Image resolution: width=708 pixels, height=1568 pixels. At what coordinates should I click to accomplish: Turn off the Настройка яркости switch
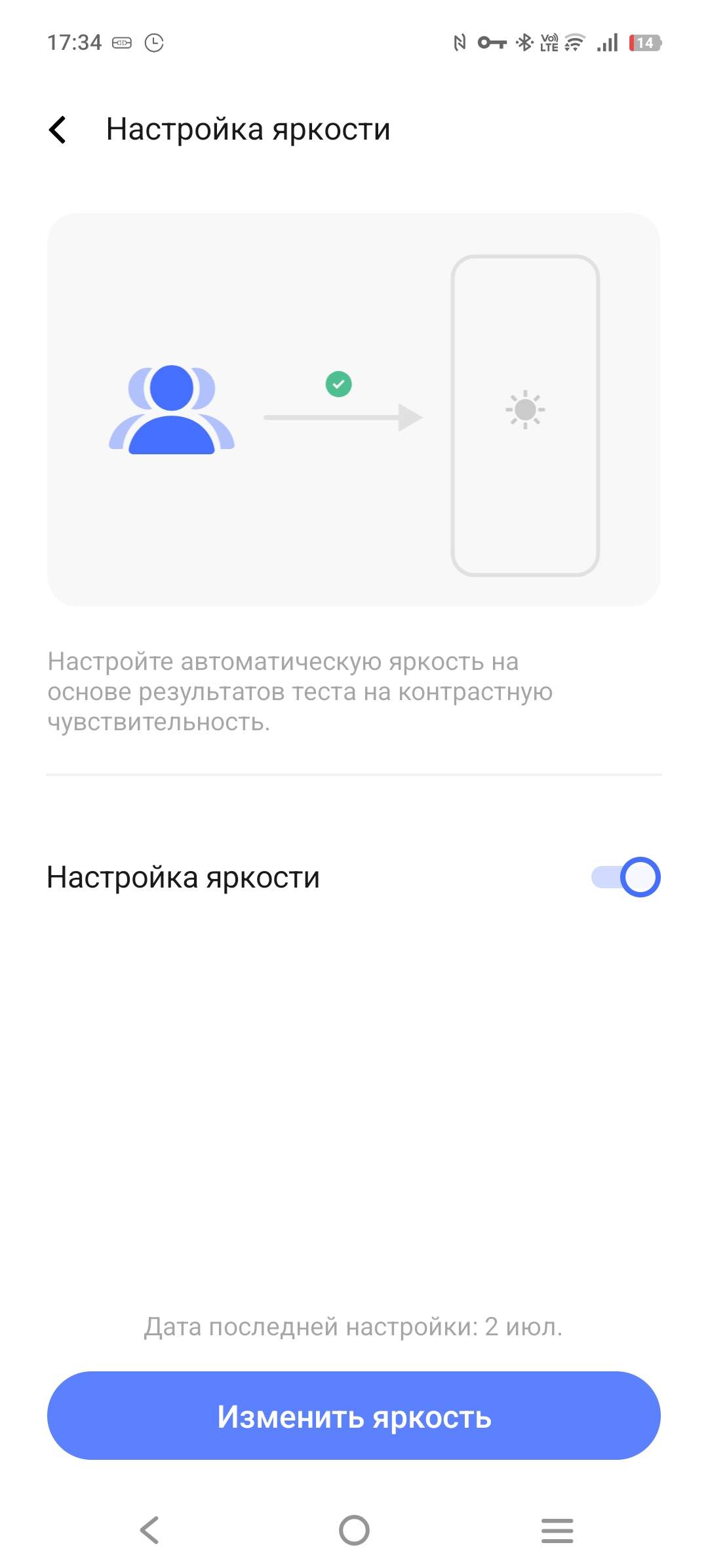click(x=625, y=877)
